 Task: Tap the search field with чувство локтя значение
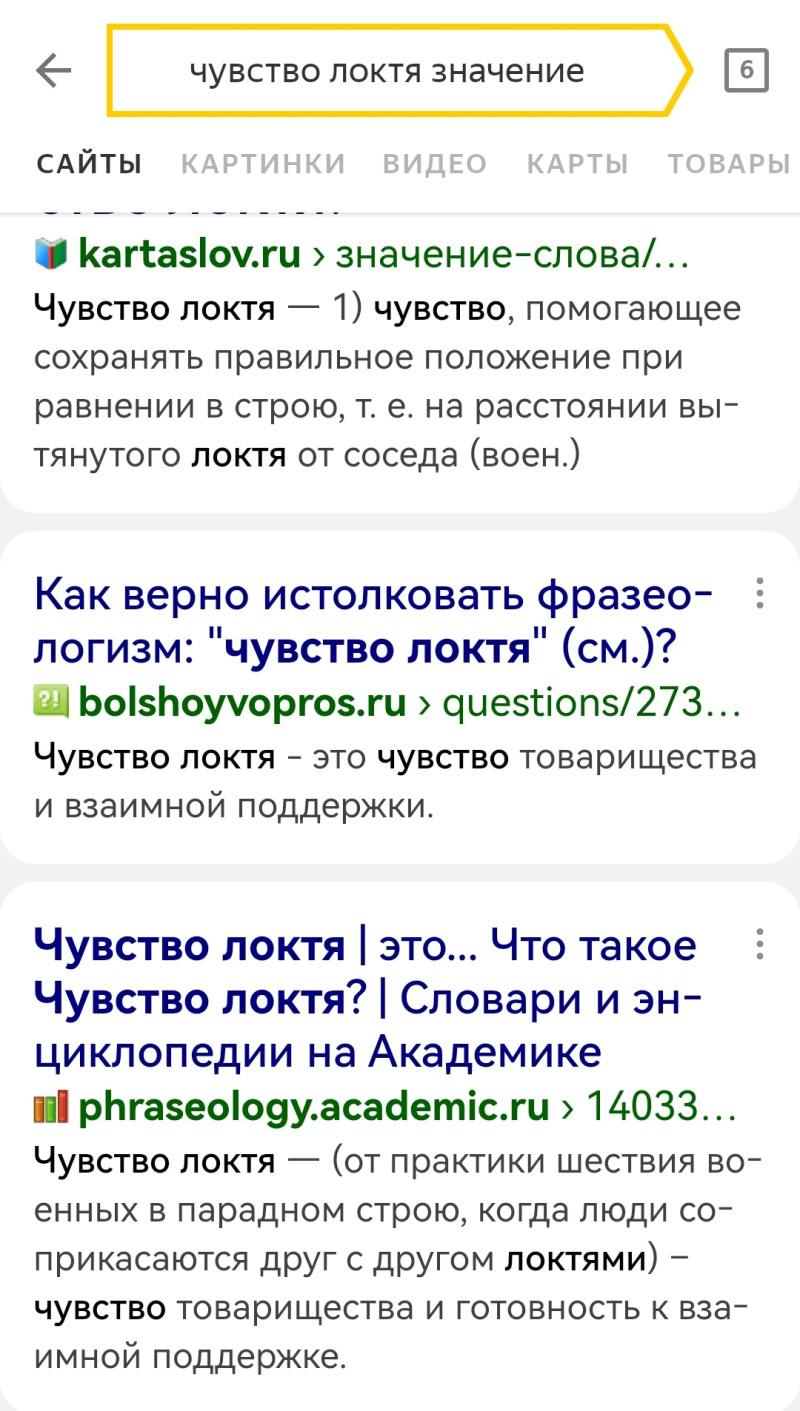[x=387, y=71]
